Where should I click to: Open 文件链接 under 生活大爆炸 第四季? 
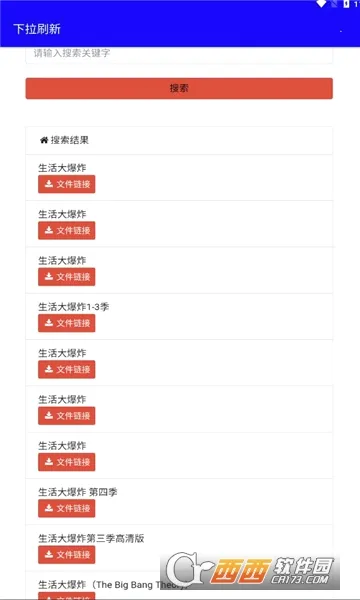[x=67, y=508]
